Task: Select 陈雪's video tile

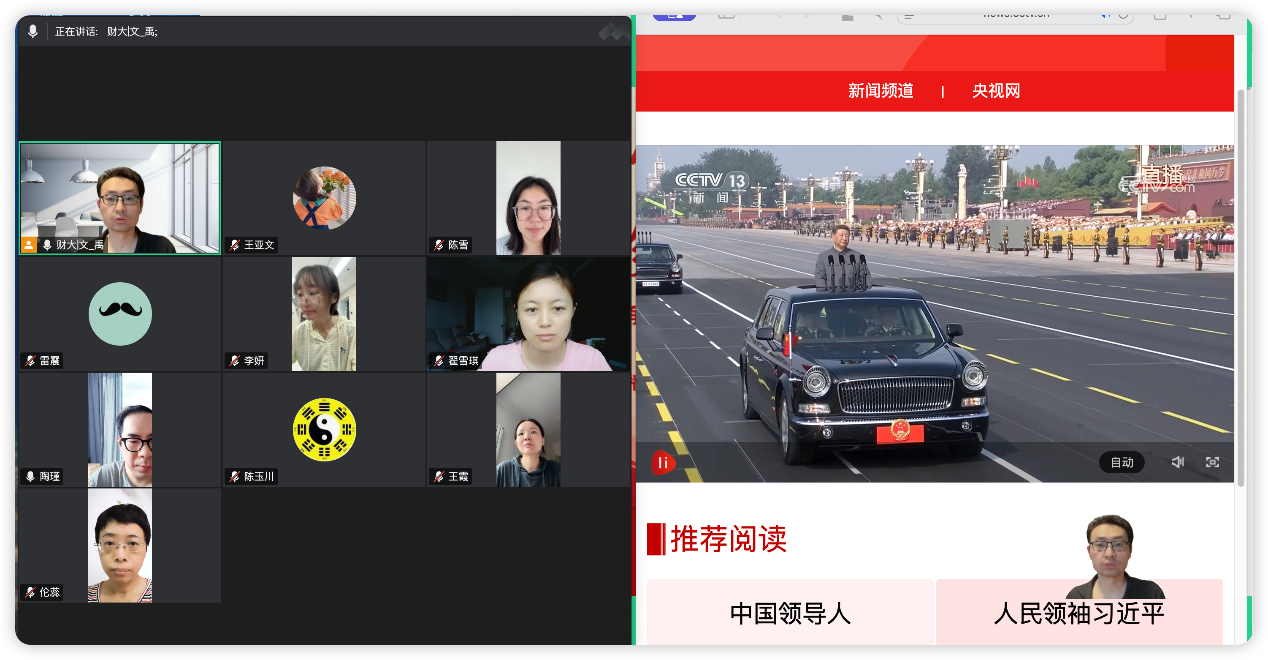Action: point(528,198)
